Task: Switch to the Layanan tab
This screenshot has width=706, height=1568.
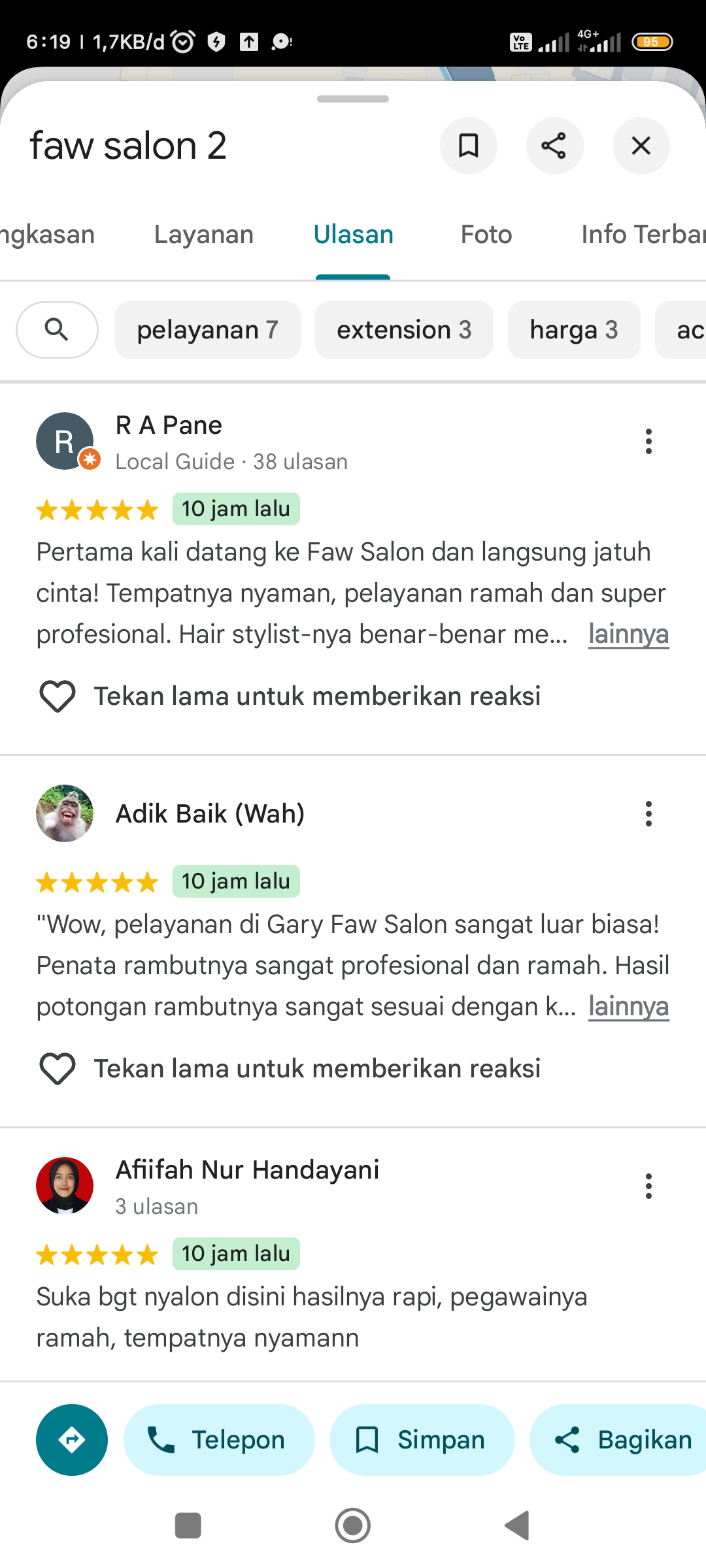Action: 204,235
